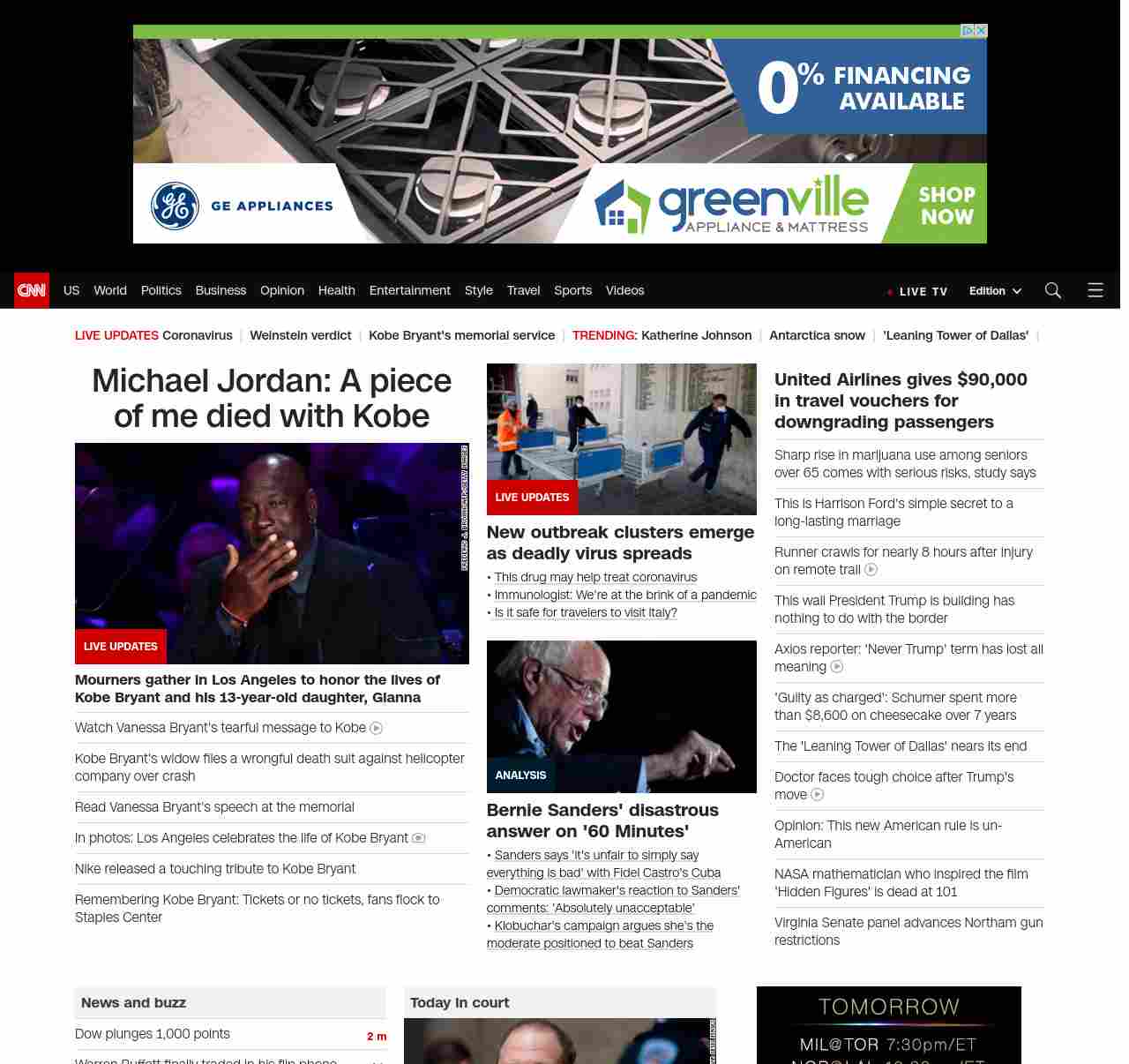This screenshot has width=1129, height=1064.
Task: Open the Katherine Johnson trending topic
Action: tap(696, 335)
